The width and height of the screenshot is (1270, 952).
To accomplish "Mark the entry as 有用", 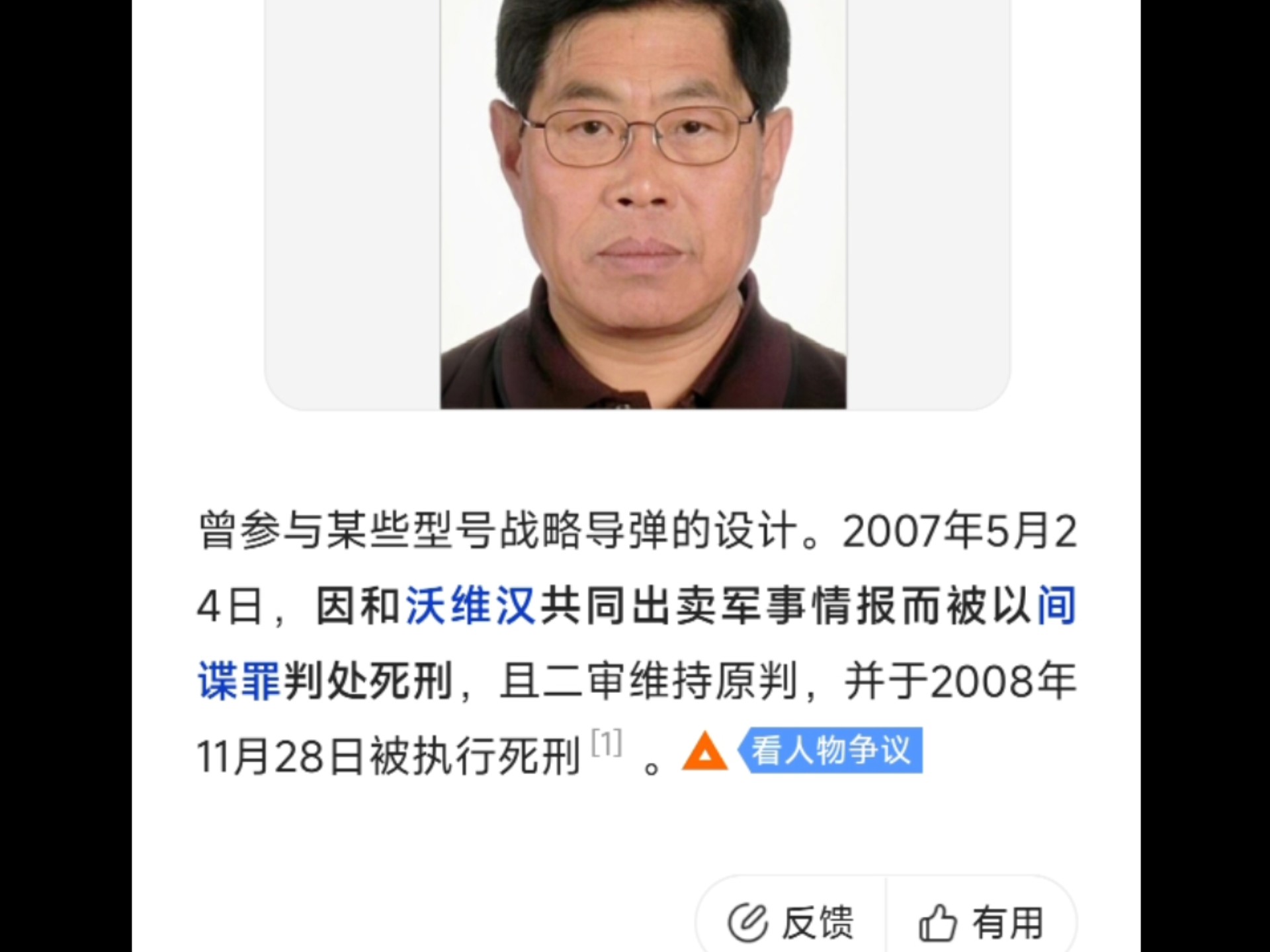I will (981, 922).
